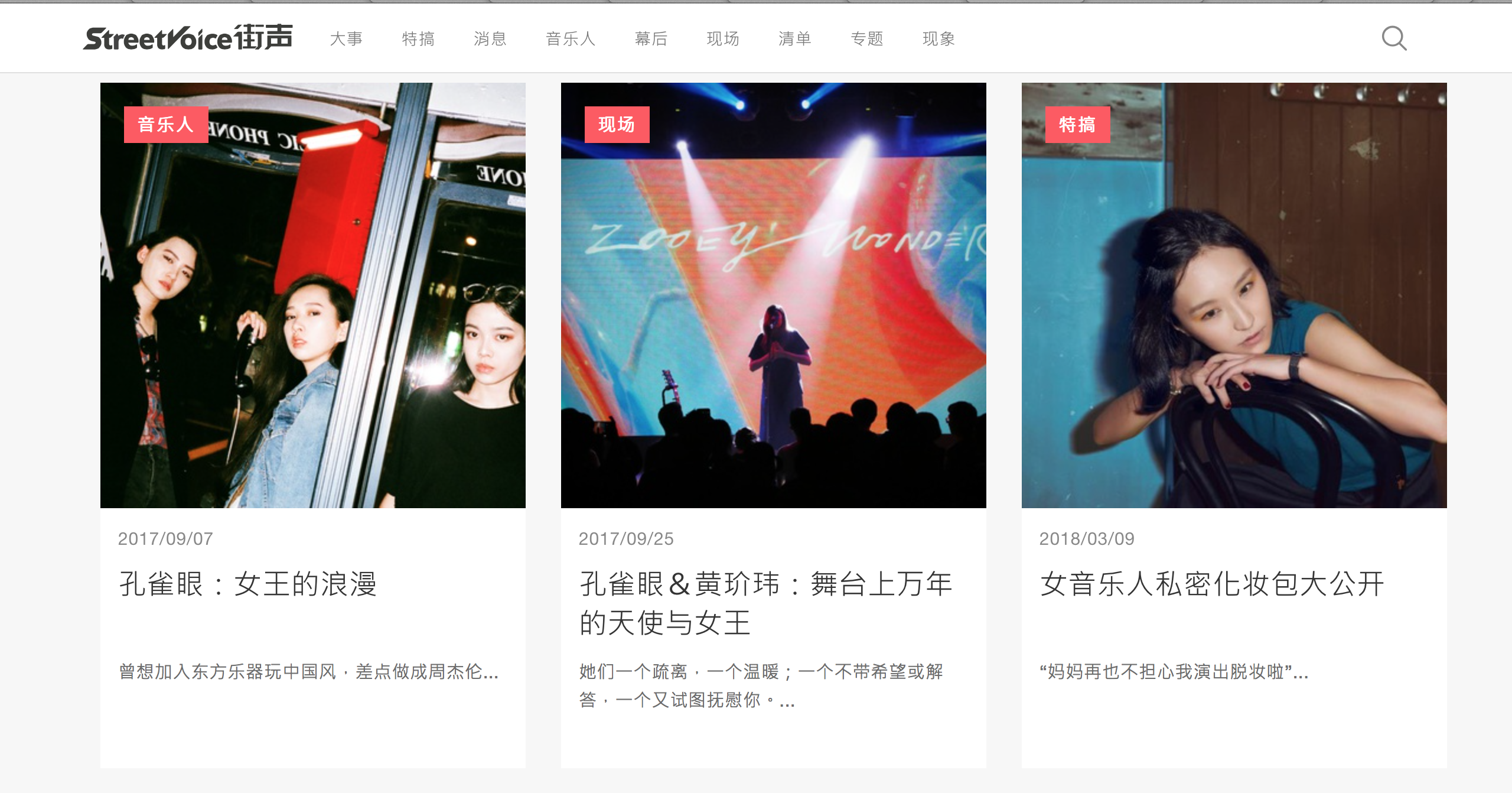The image size is (1512, 793).
Task: Open article 女音乐人私密化妆包大公开
Action: (x=1212, y=584)
